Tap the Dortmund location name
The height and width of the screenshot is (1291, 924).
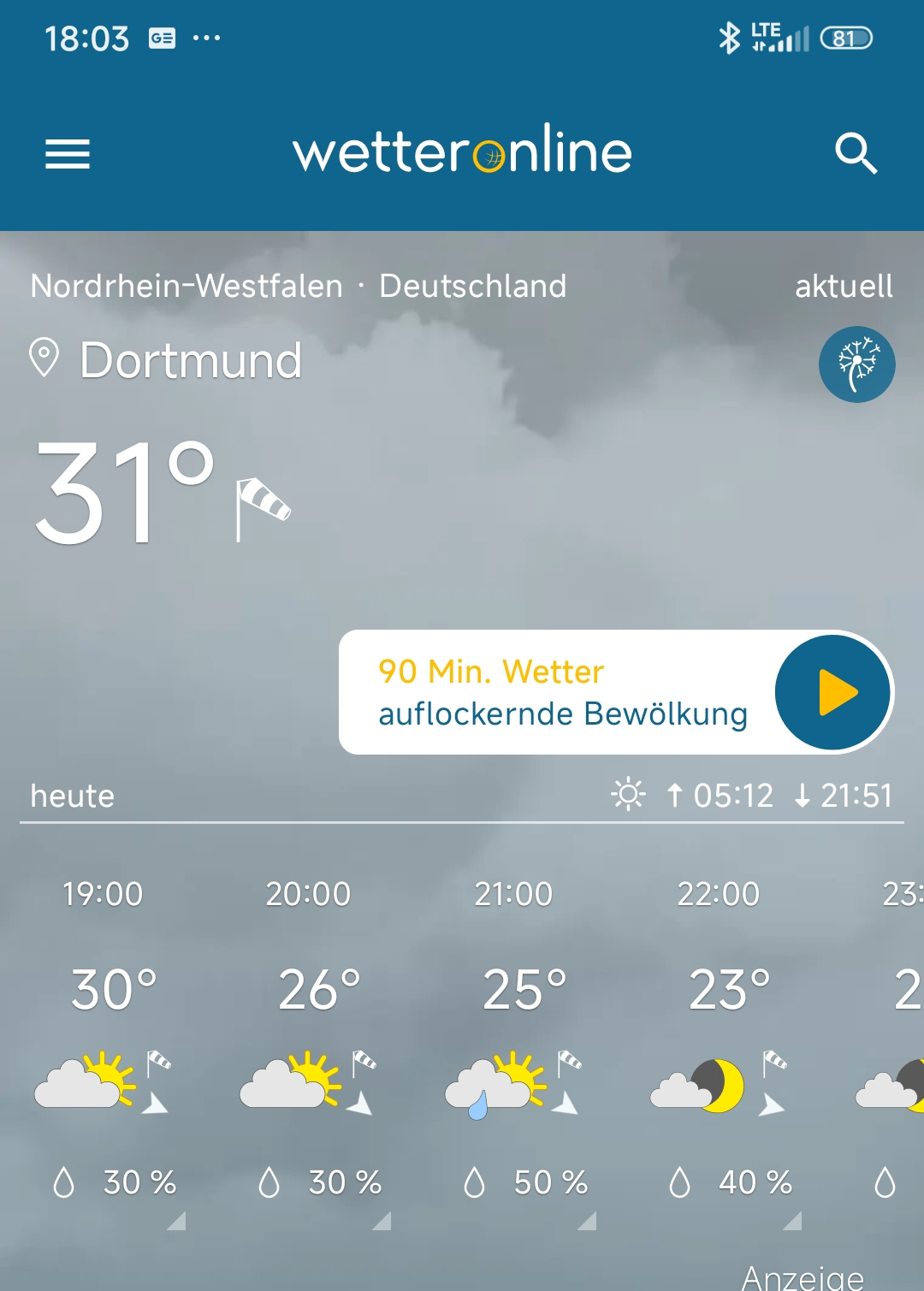point(190,360)
